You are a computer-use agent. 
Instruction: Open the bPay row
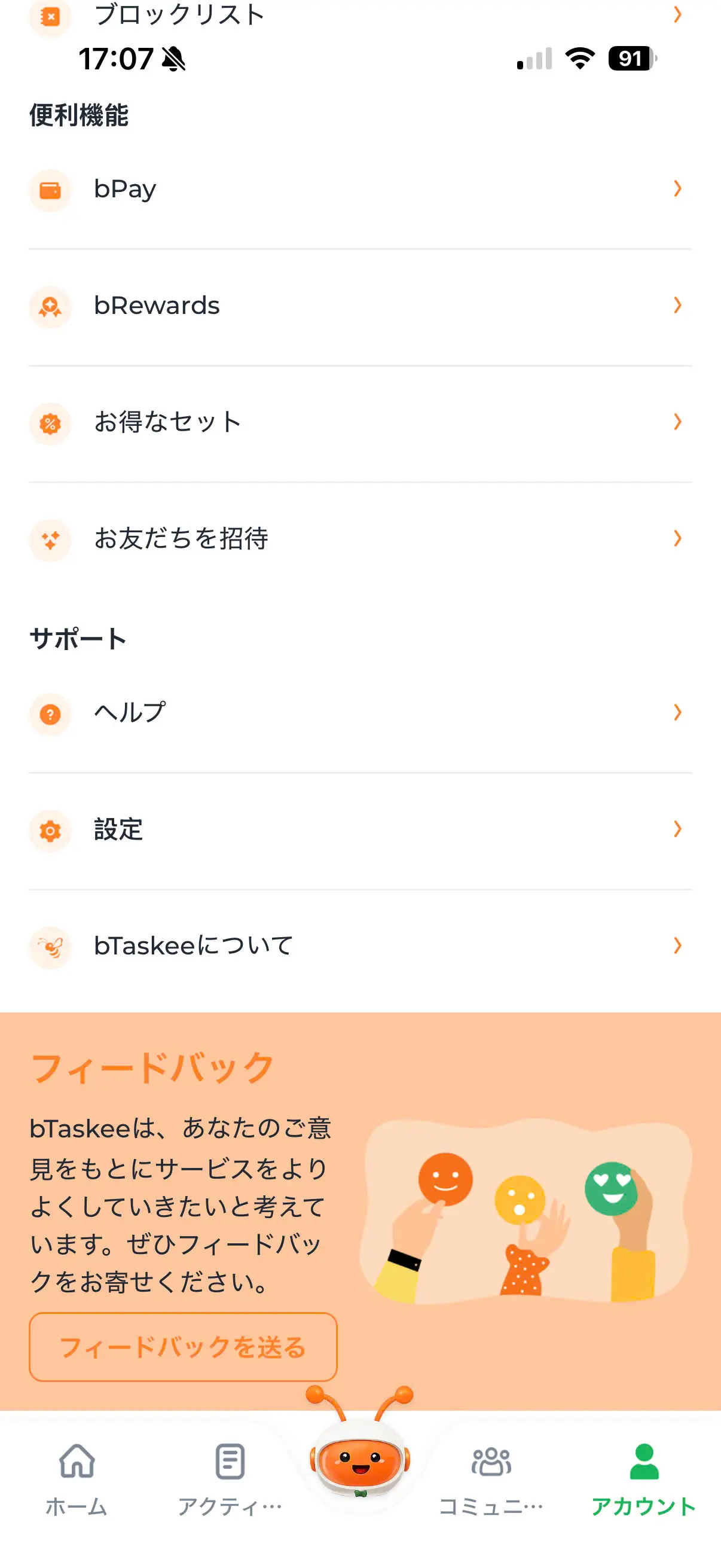click(x=360, y=190)
